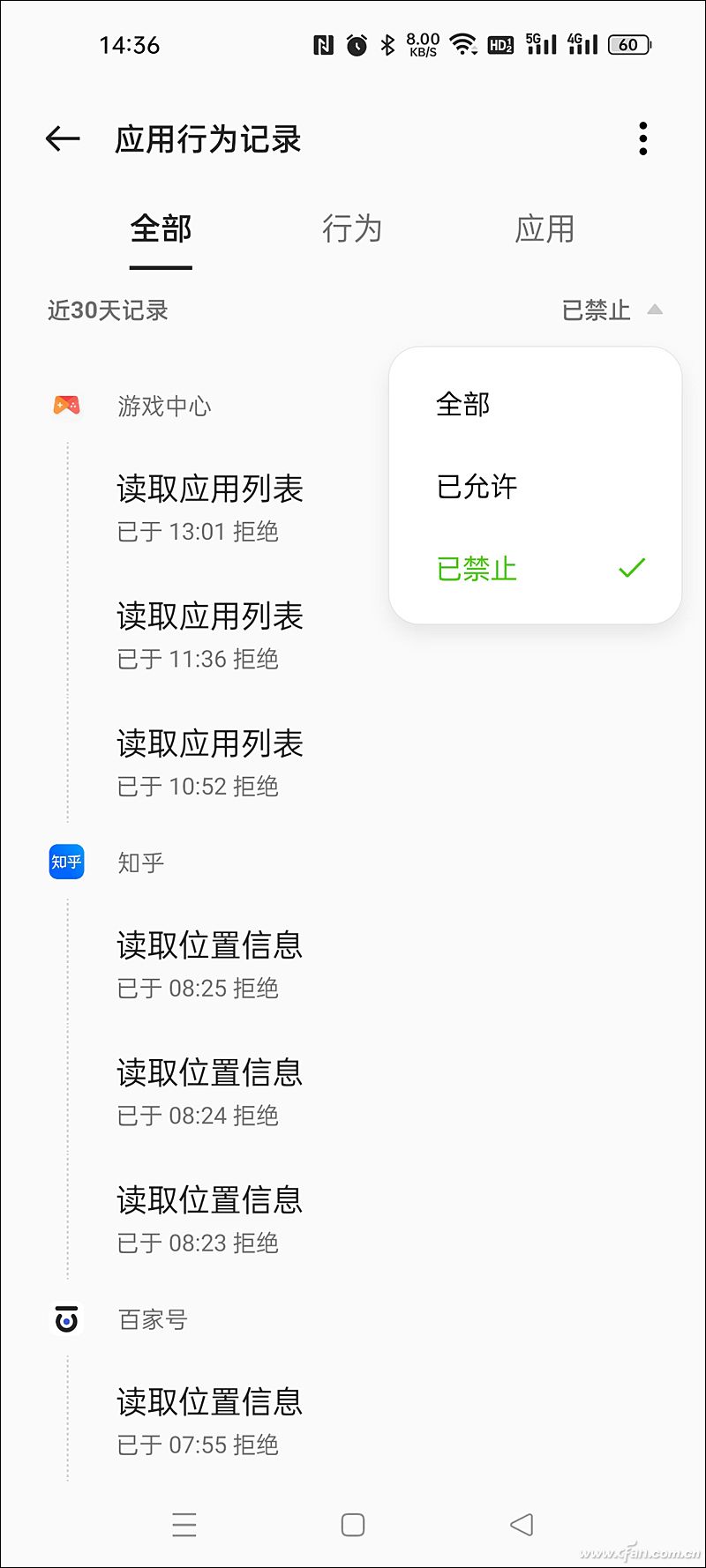Switch to the 应用 tab
Image resolution: width=706 pixels, height=1568 pixels.
tap(545, 229)
